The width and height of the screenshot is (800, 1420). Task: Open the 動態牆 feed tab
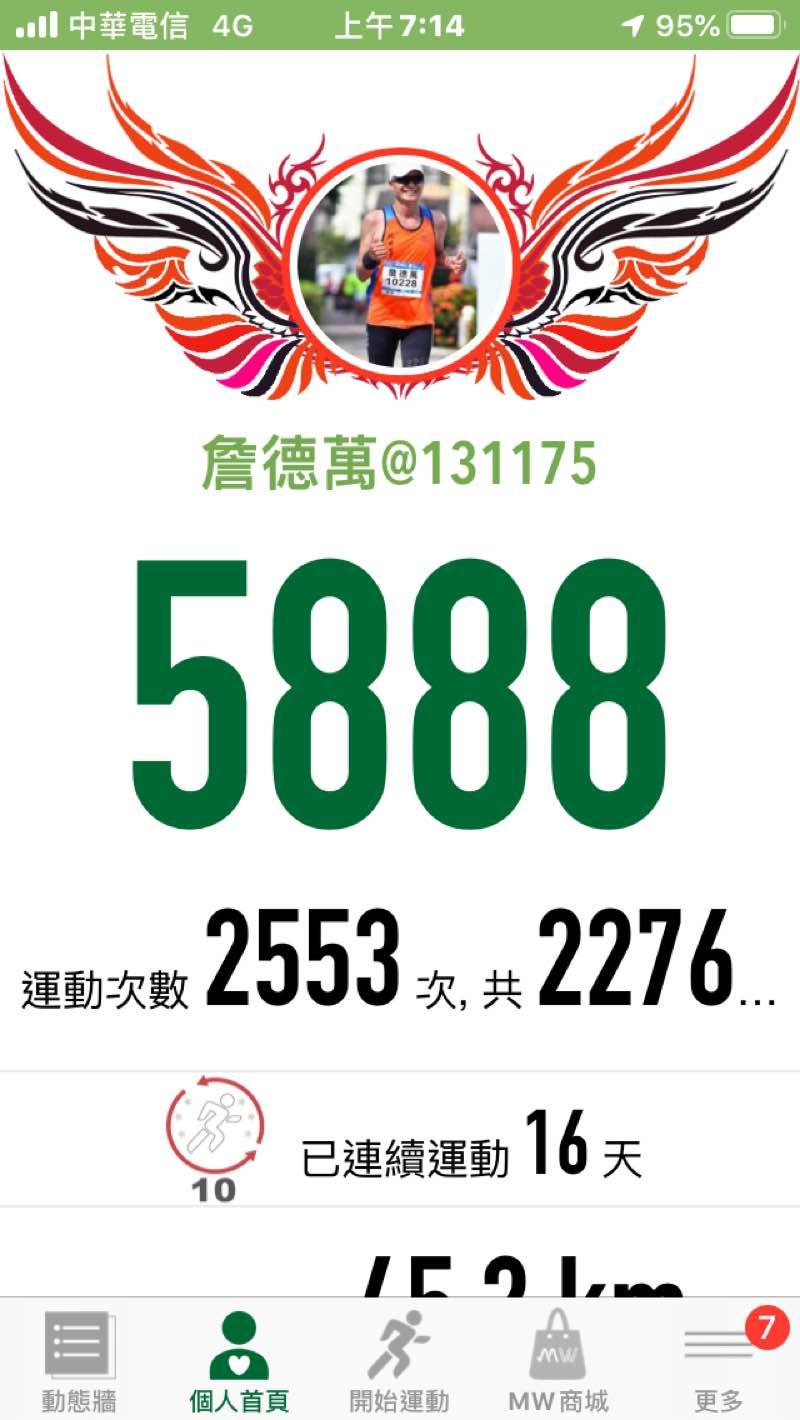[x=80, y=1361]
